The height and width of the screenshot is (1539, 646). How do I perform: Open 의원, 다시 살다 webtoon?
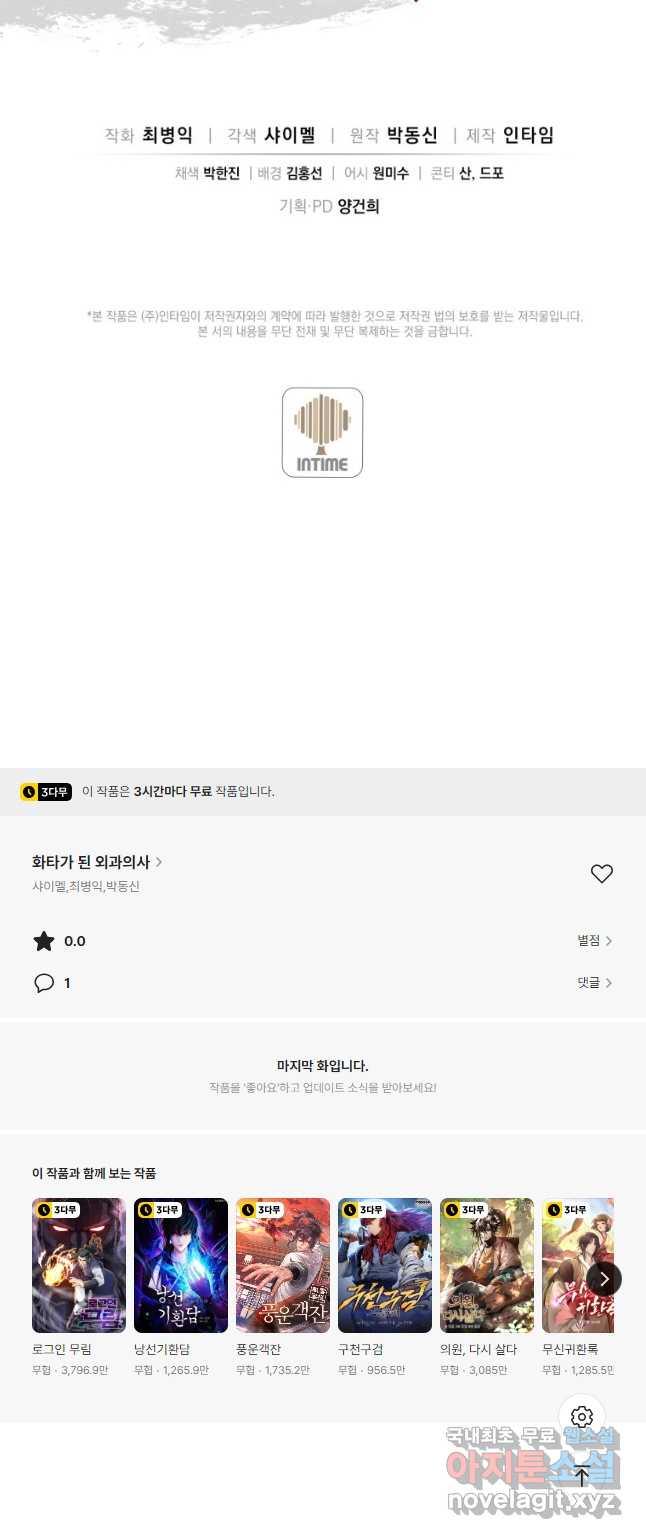[x=487, y=1265]
